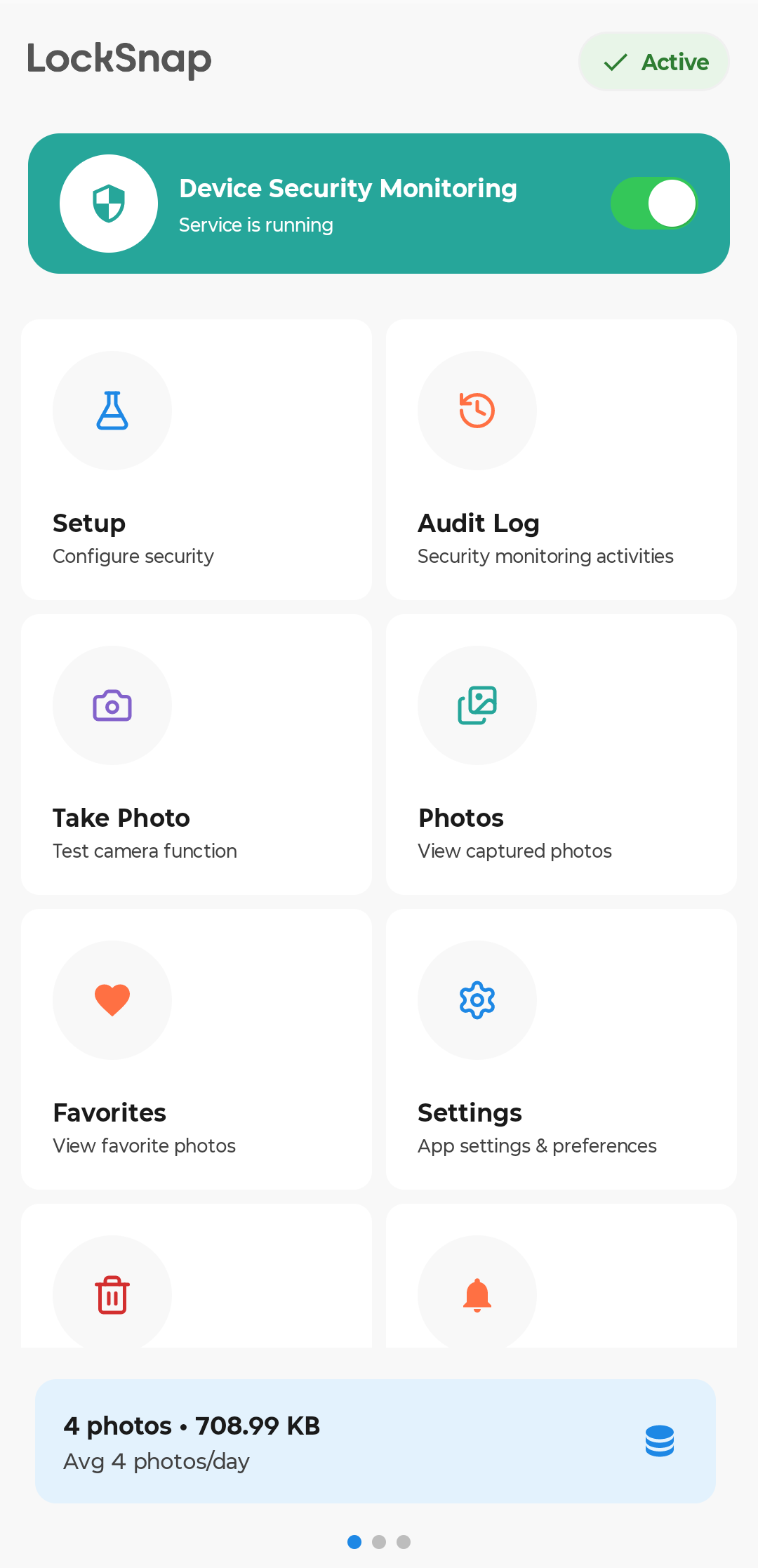Screen dimensions: 758x1568
Task: Select the notification bell icon
Action: (477, 1295)
